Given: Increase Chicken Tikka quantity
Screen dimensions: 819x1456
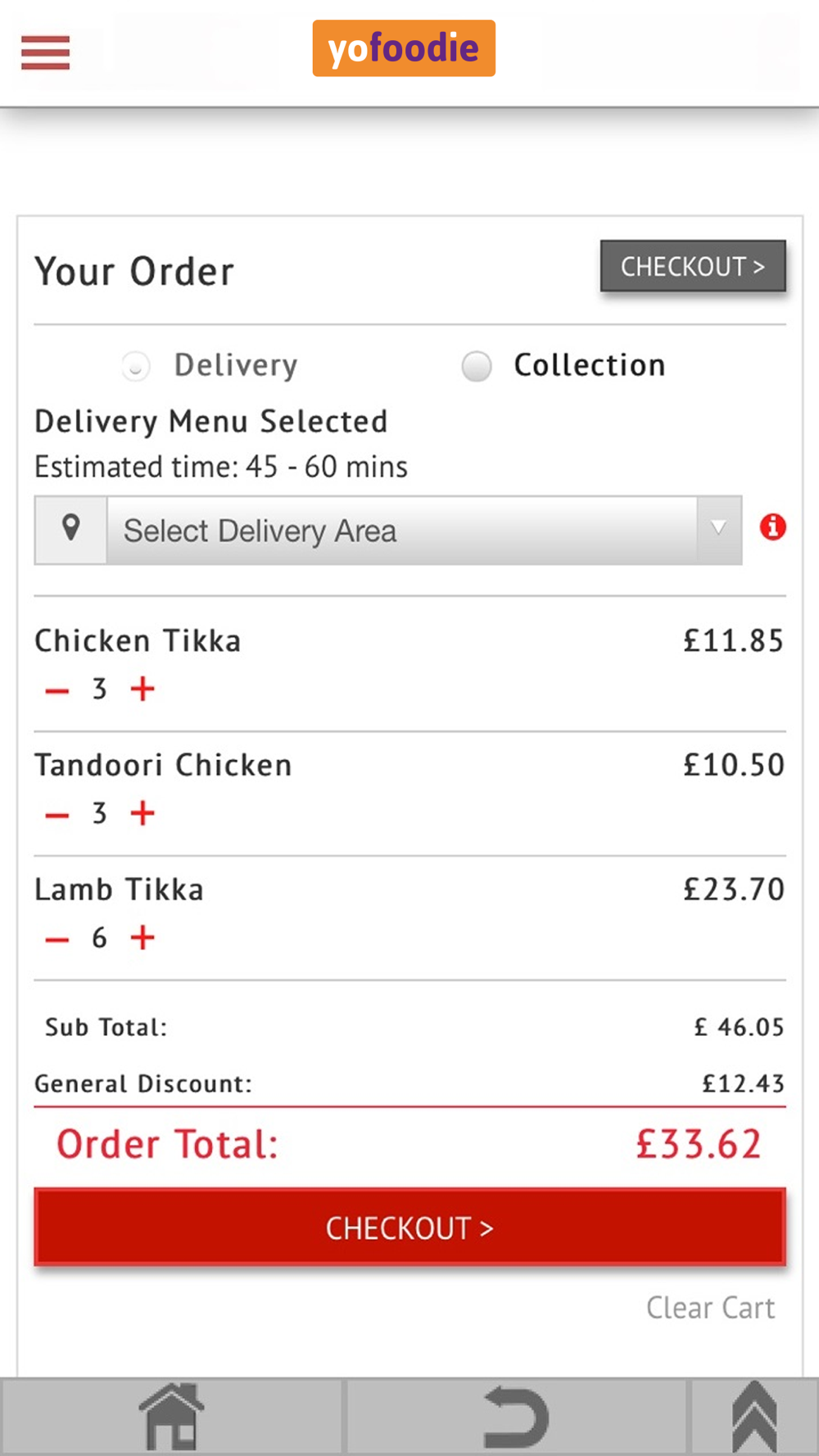Looking at the screenshot, I should 143,689.
